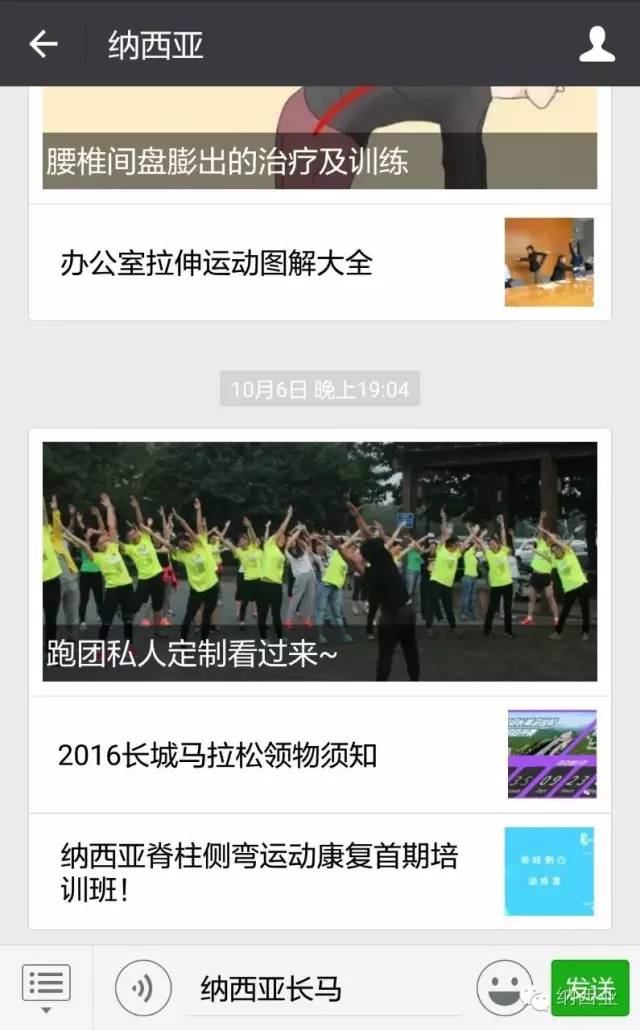Screen dimensions: 640x1030
Task: Open 2016长城马拉松领物须知 article
Action: (320, 755)
